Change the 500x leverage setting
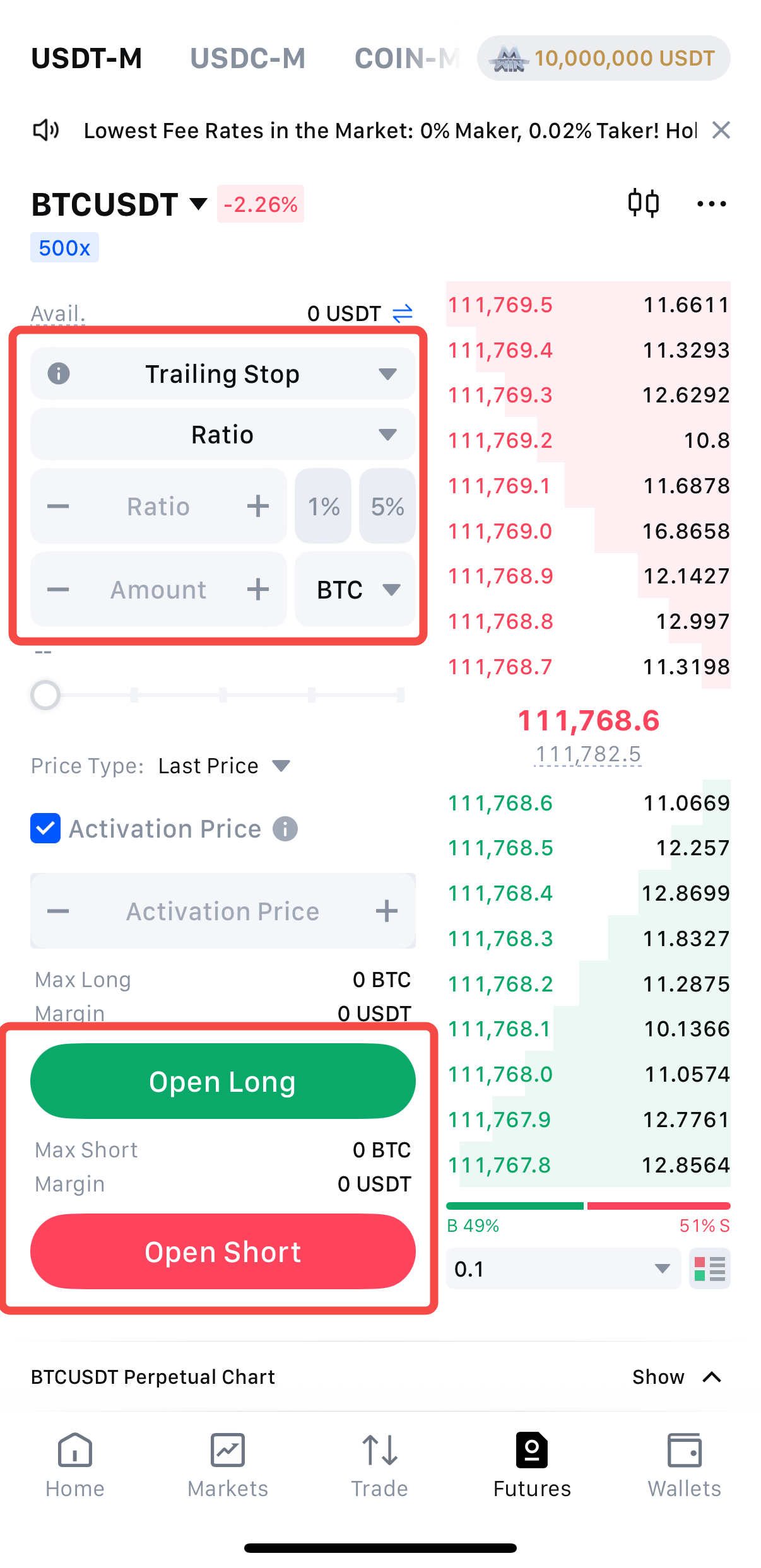This screenshot has height=1568, width=761. click(64, 248)
